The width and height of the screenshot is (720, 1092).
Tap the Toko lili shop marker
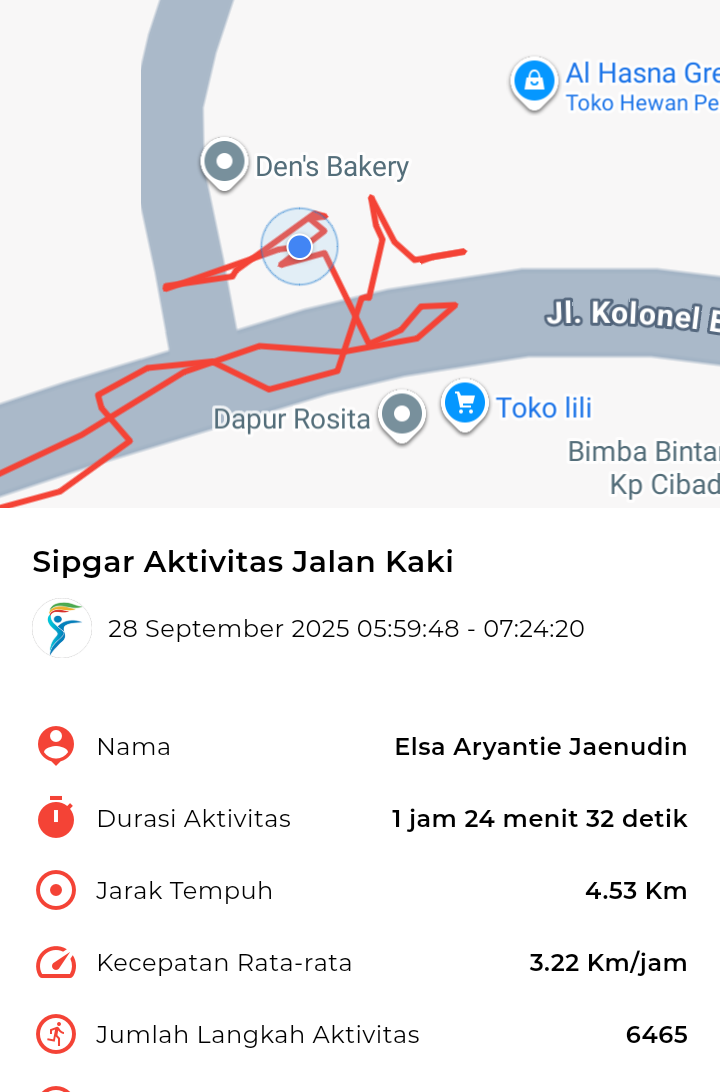coord(465,404)
